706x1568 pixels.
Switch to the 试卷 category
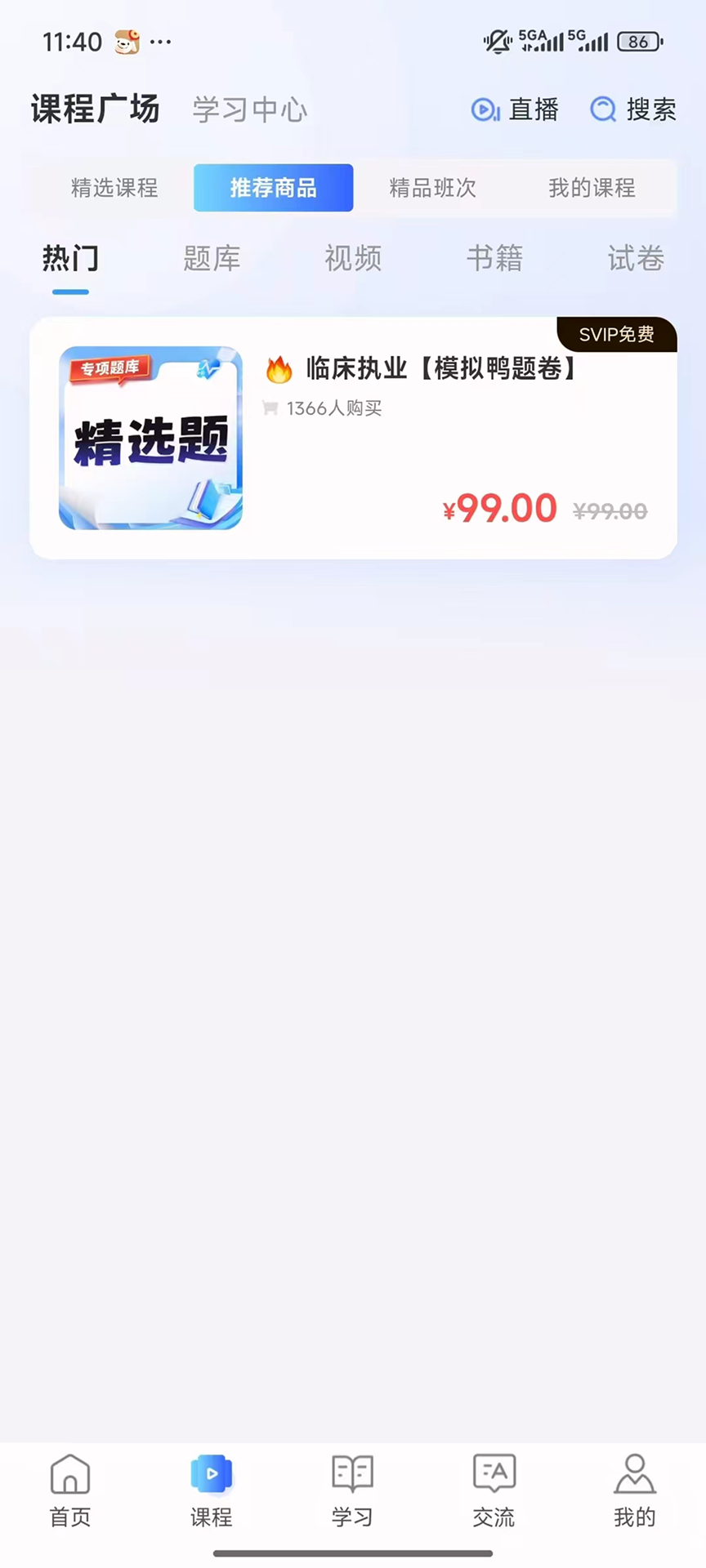pyautogui.click(x=636, y=259)
